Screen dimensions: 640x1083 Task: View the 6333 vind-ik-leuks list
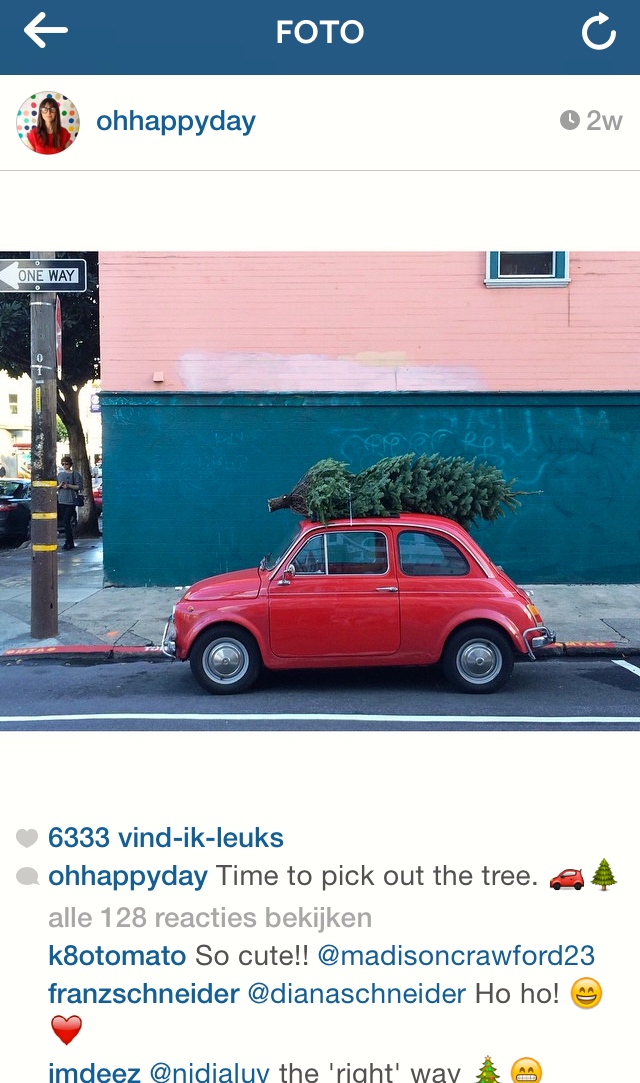(165, 838)
